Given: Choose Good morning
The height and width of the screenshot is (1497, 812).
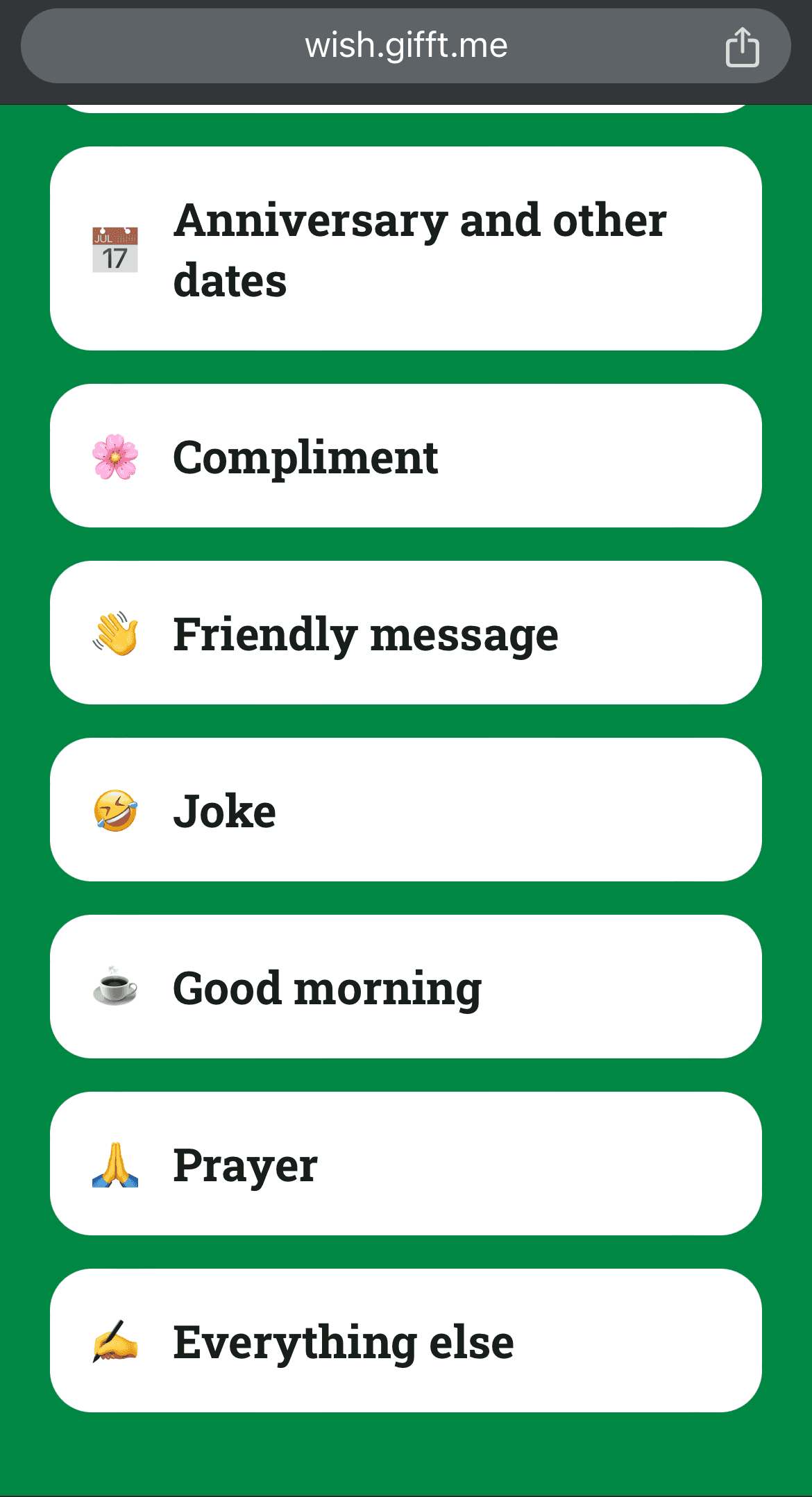Looking at the screenshot, I should 406,987.
